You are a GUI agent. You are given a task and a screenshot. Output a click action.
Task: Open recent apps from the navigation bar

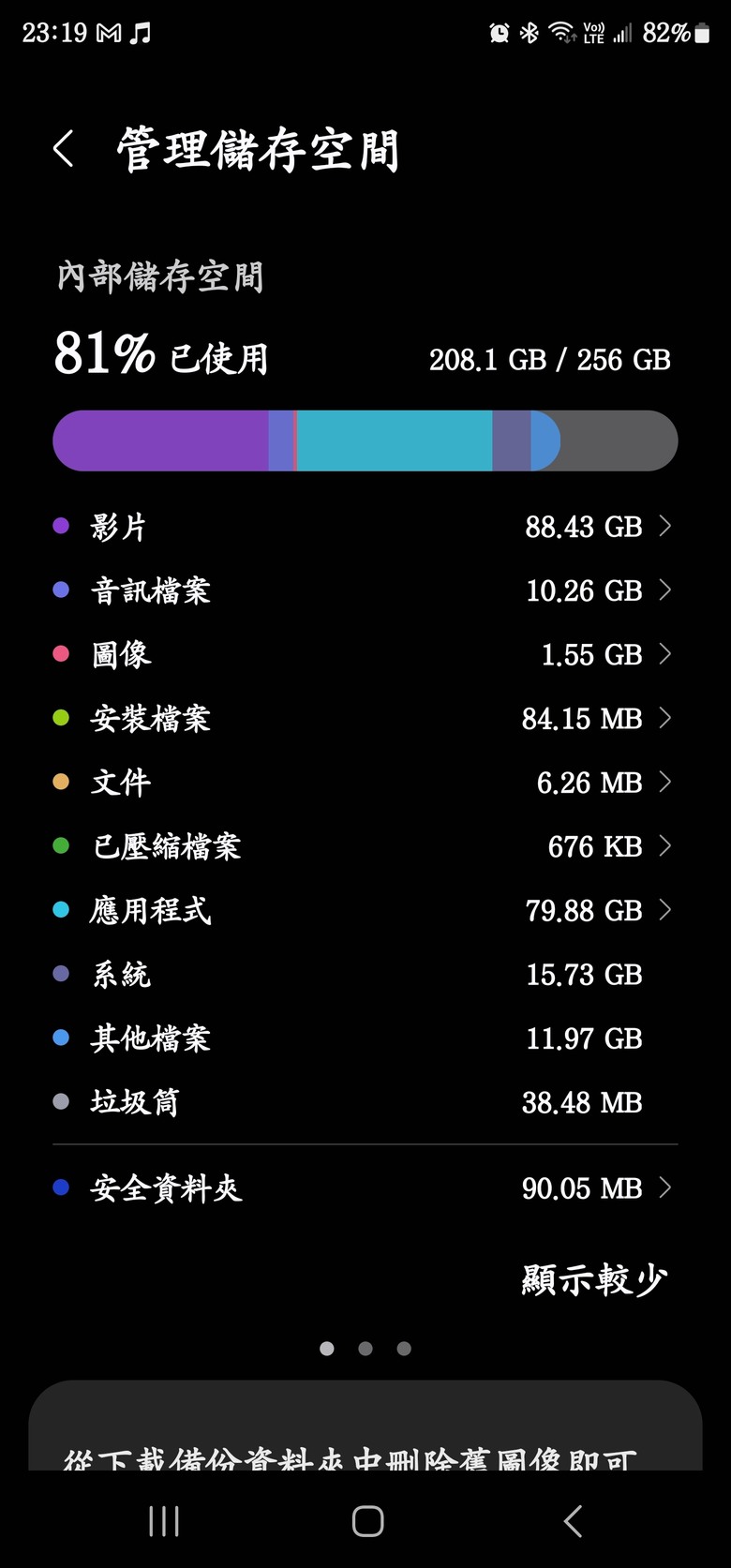pyautogui.click(x=164, y=1521)
